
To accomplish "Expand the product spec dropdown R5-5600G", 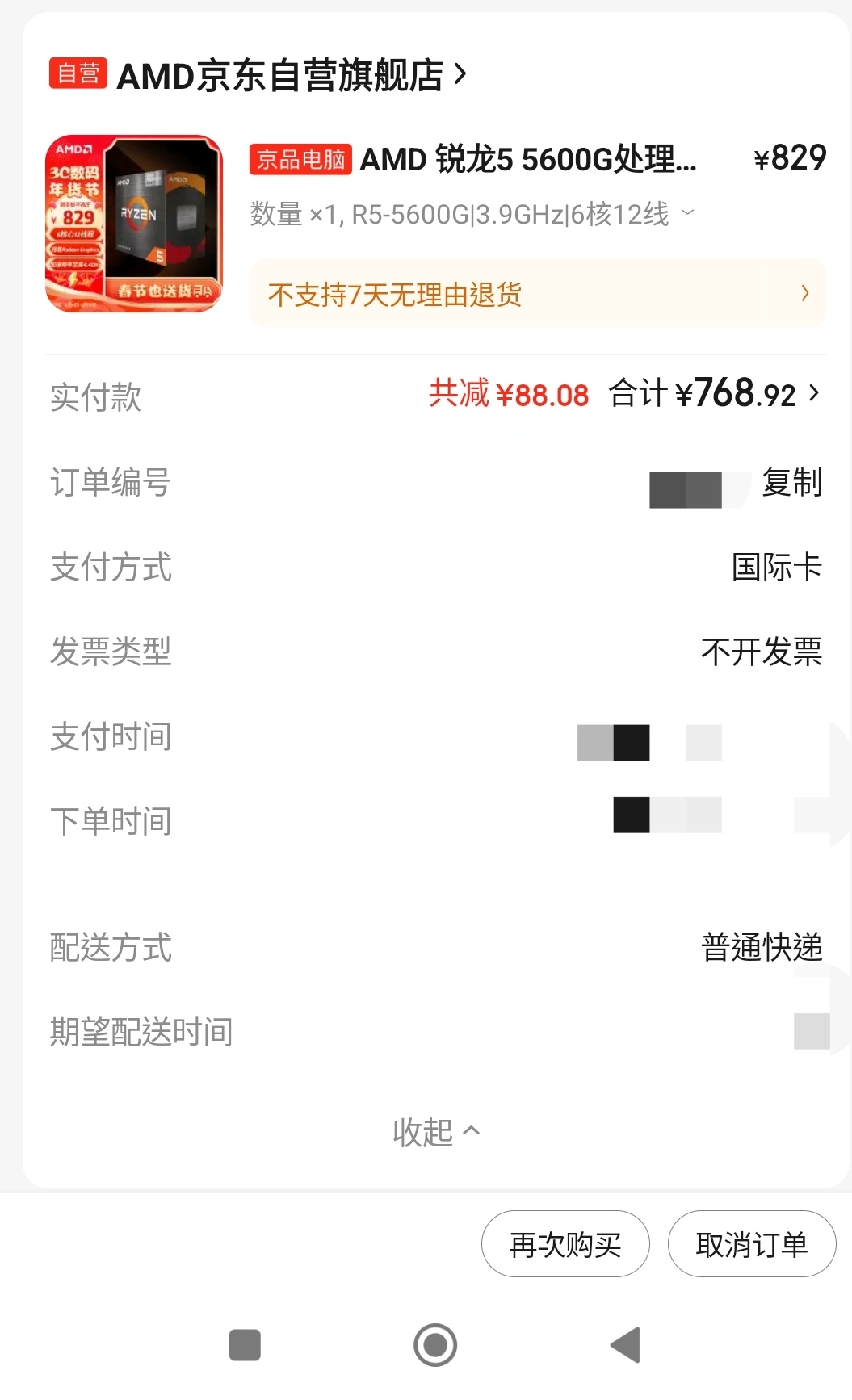I will coord(687,213).
